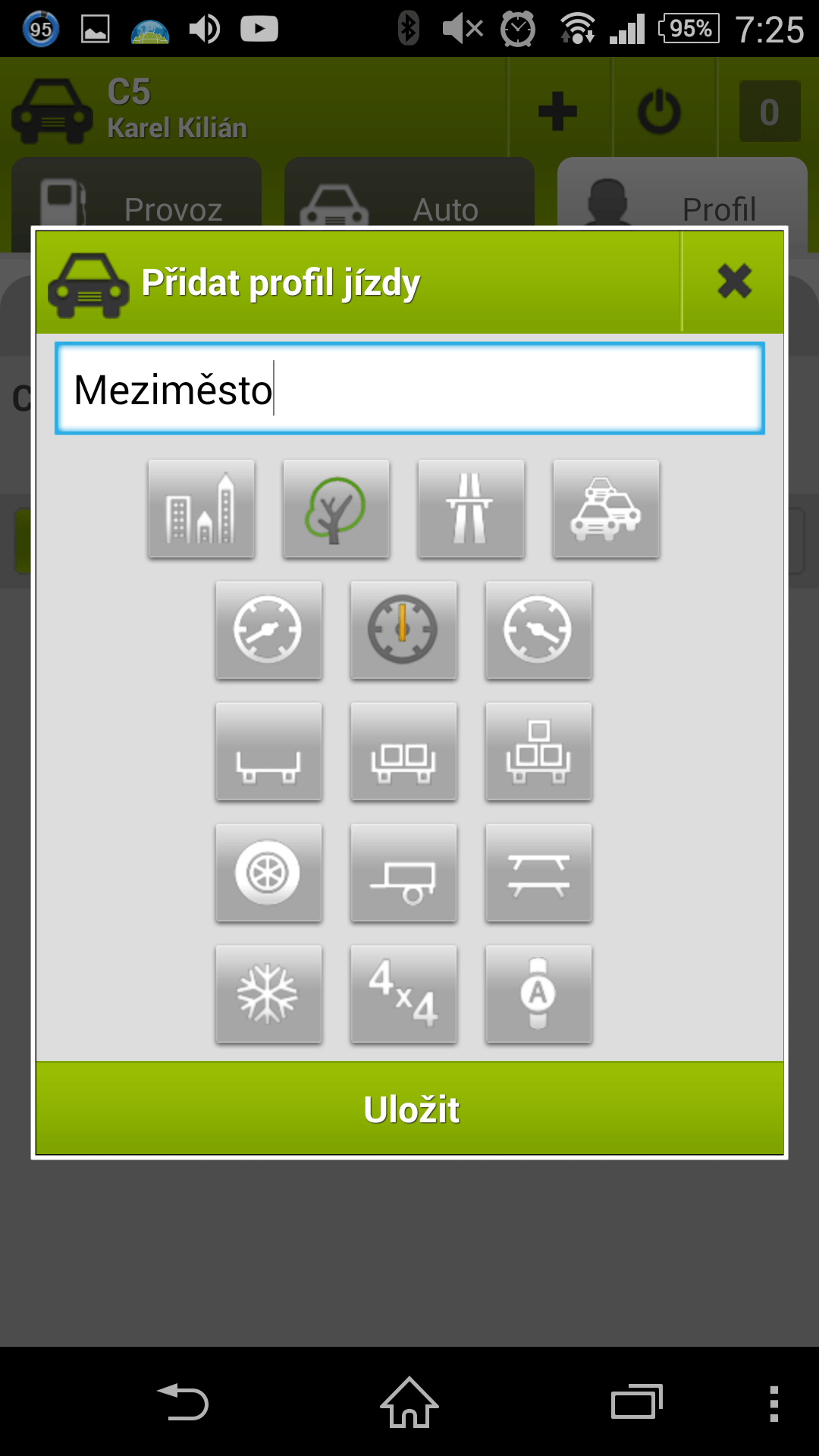Viewport: 819px width, 1456px height.
Task: Select the fast speed gauge icon
Action: (x=538, y=630)
